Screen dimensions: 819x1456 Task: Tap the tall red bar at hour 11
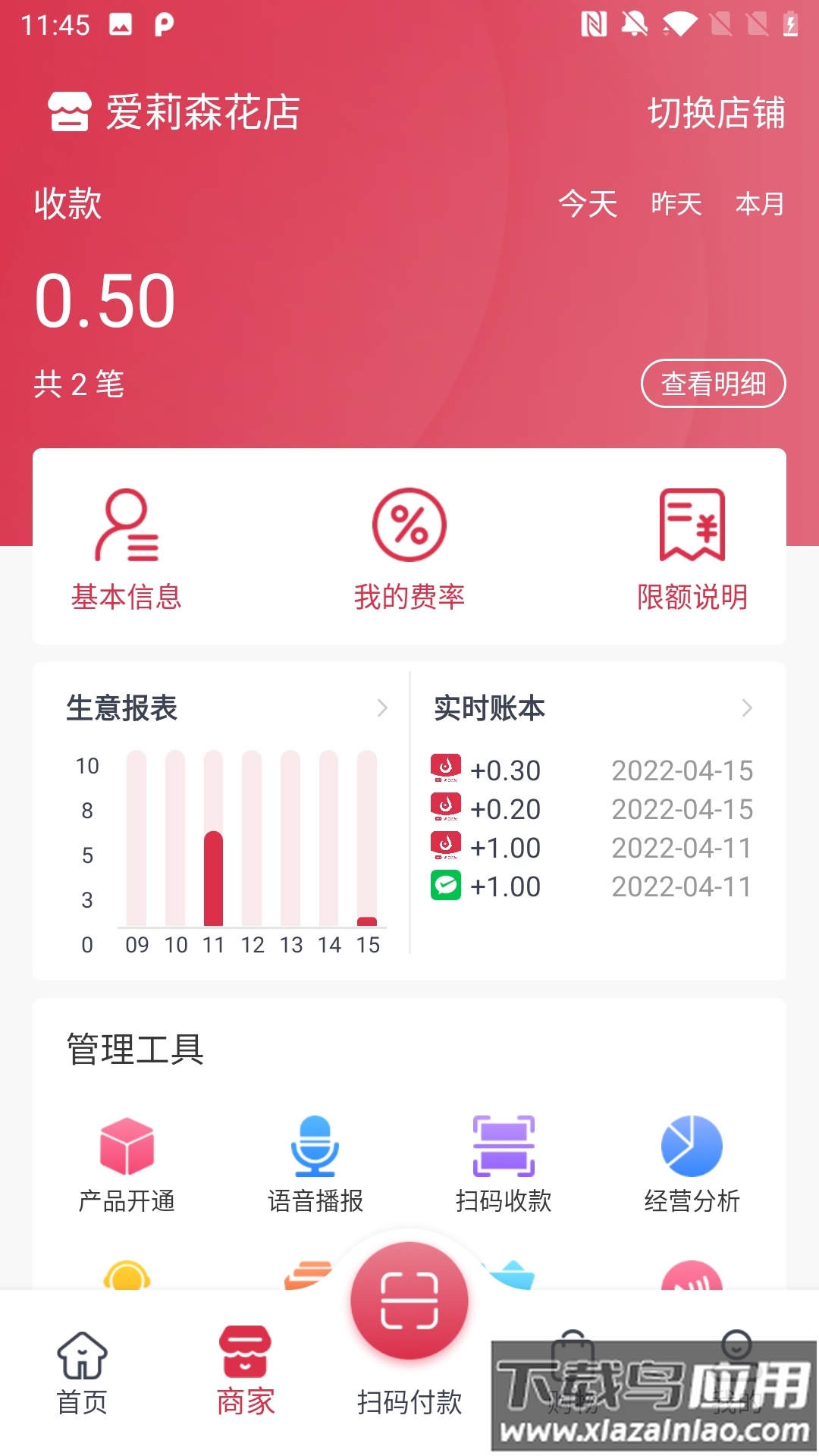tap(213, 880)
